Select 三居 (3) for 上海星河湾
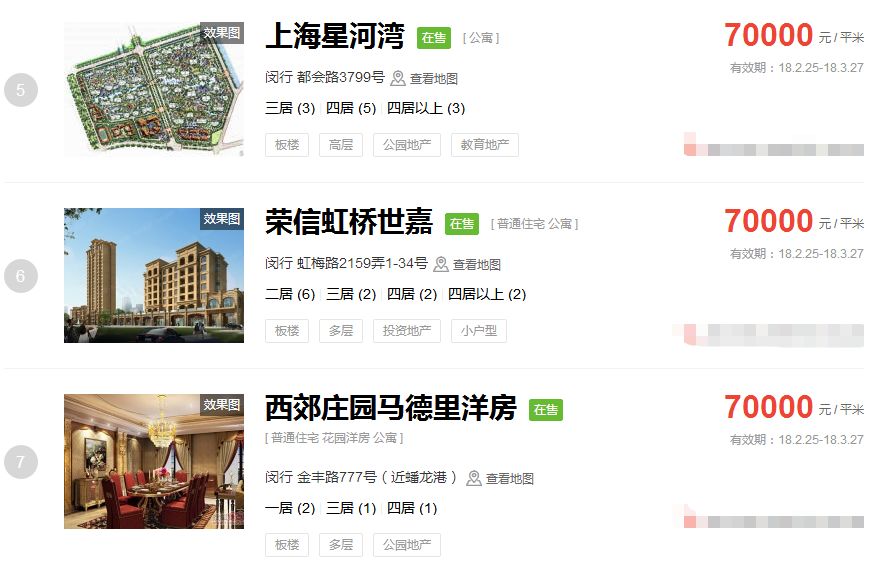Image resolution: width=890 pixels, height=566 pixels. pos(290,108)
